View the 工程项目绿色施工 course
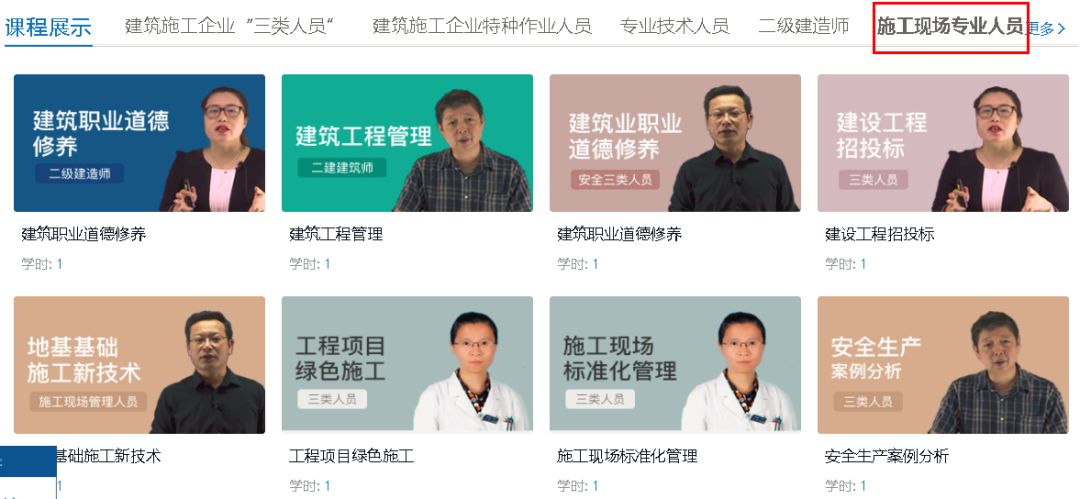Viewport: 1080px width, 499px height. pos(407,365)
